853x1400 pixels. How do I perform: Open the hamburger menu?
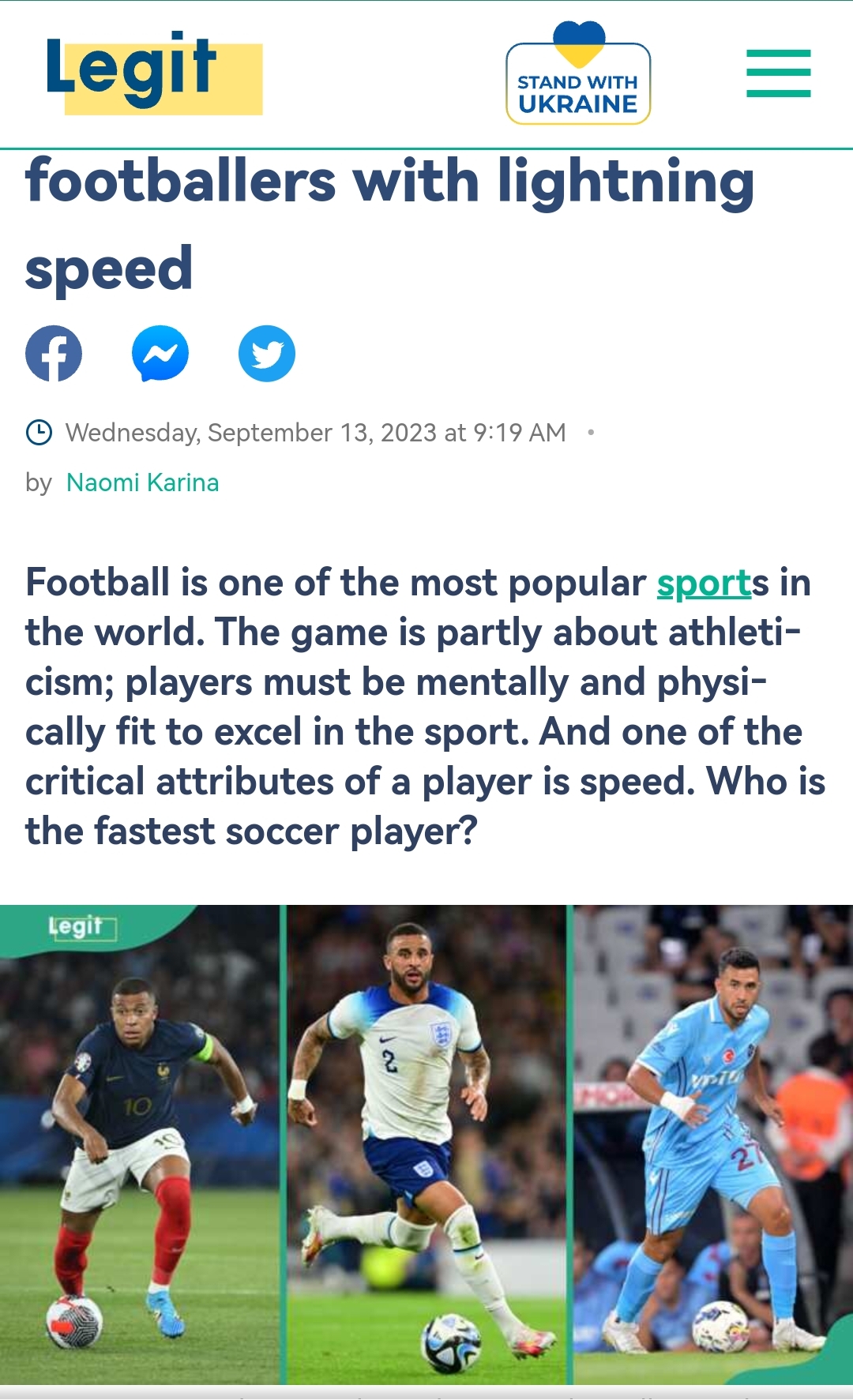coord(778,73)
